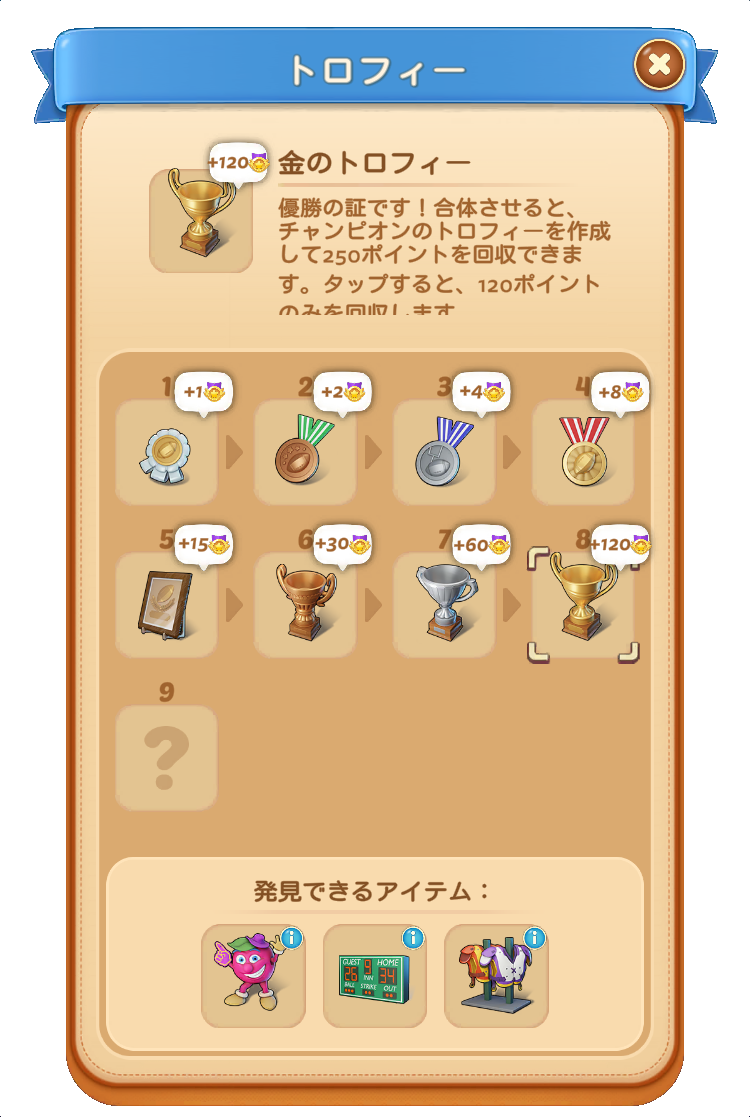750x1117 pixels.
Task: Open info for the jersey rack item
Action: coord(535,938)
